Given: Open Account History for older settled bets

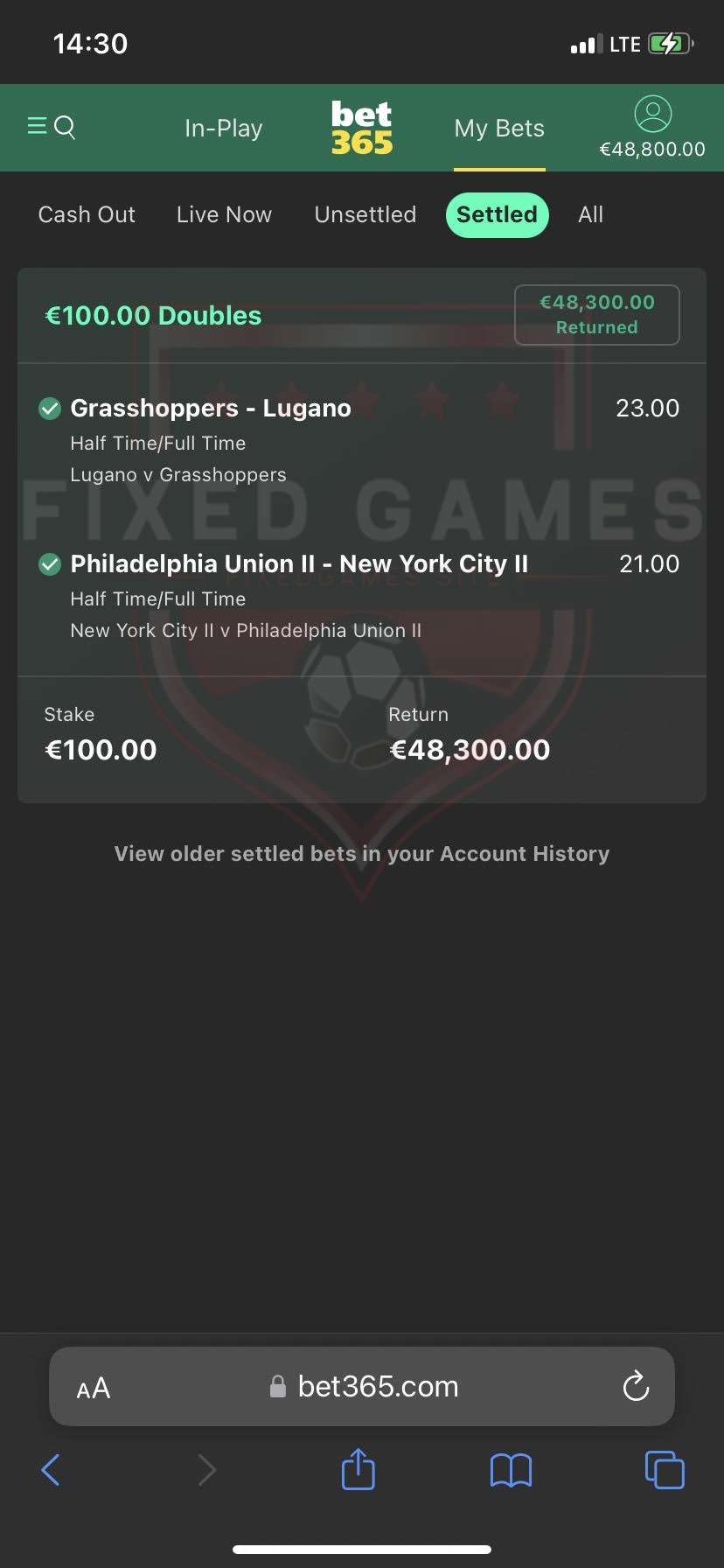Looking at the screenshot, I should point(362,854).
